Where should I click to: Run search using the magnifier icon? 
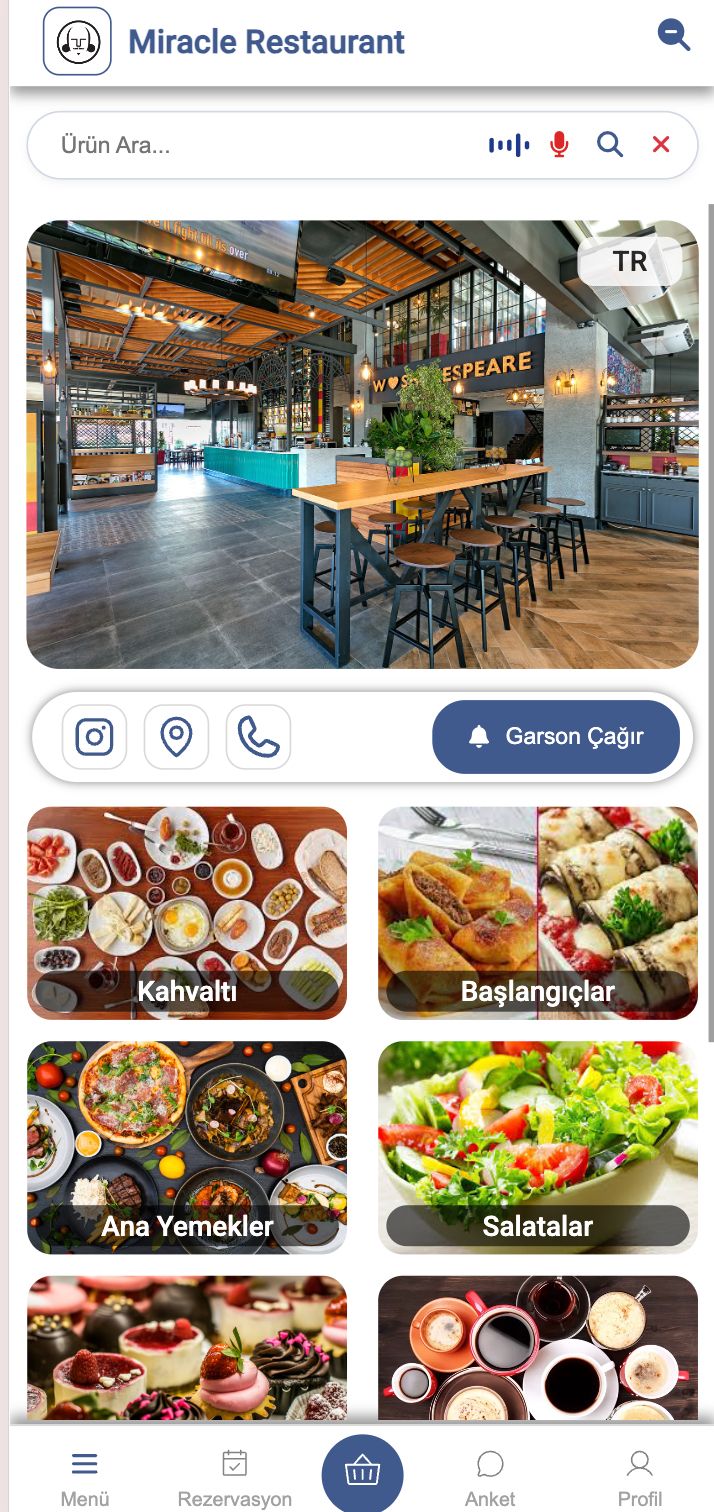(610, 145)
